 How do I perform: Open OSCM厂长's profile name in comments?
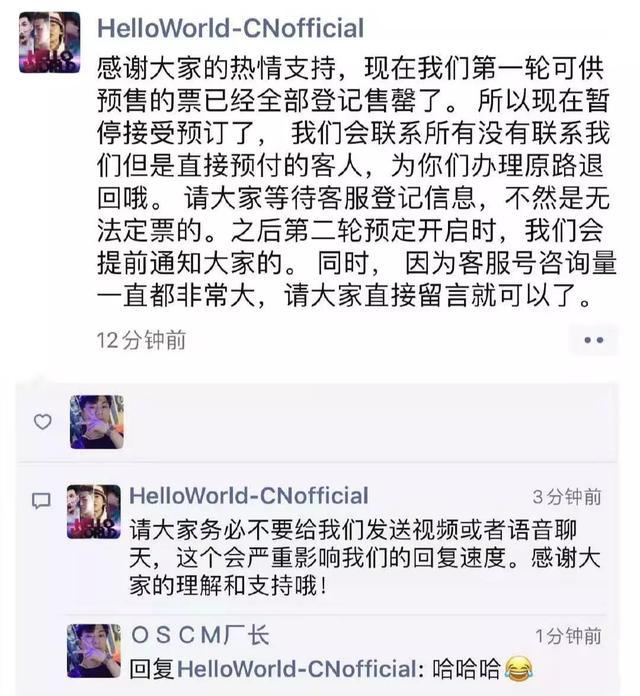tap(200, 635)
